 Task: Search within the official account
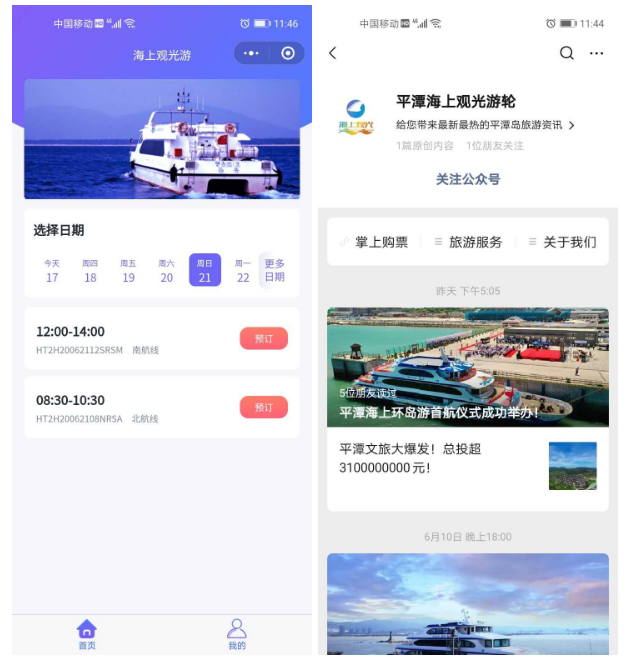pyautogui.click(x=567, y=53)
